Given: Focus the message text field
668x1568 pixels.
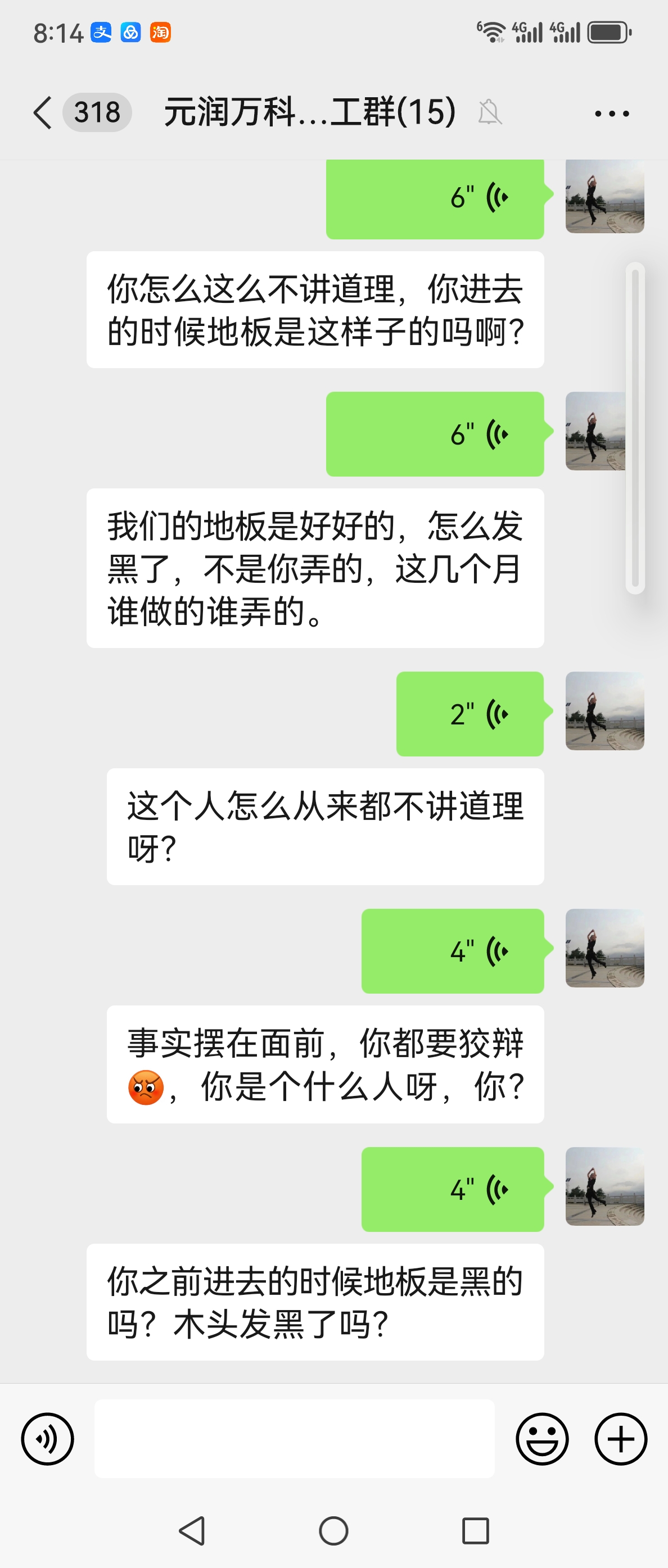Looking at the screenshot, I should [294, 1438].
